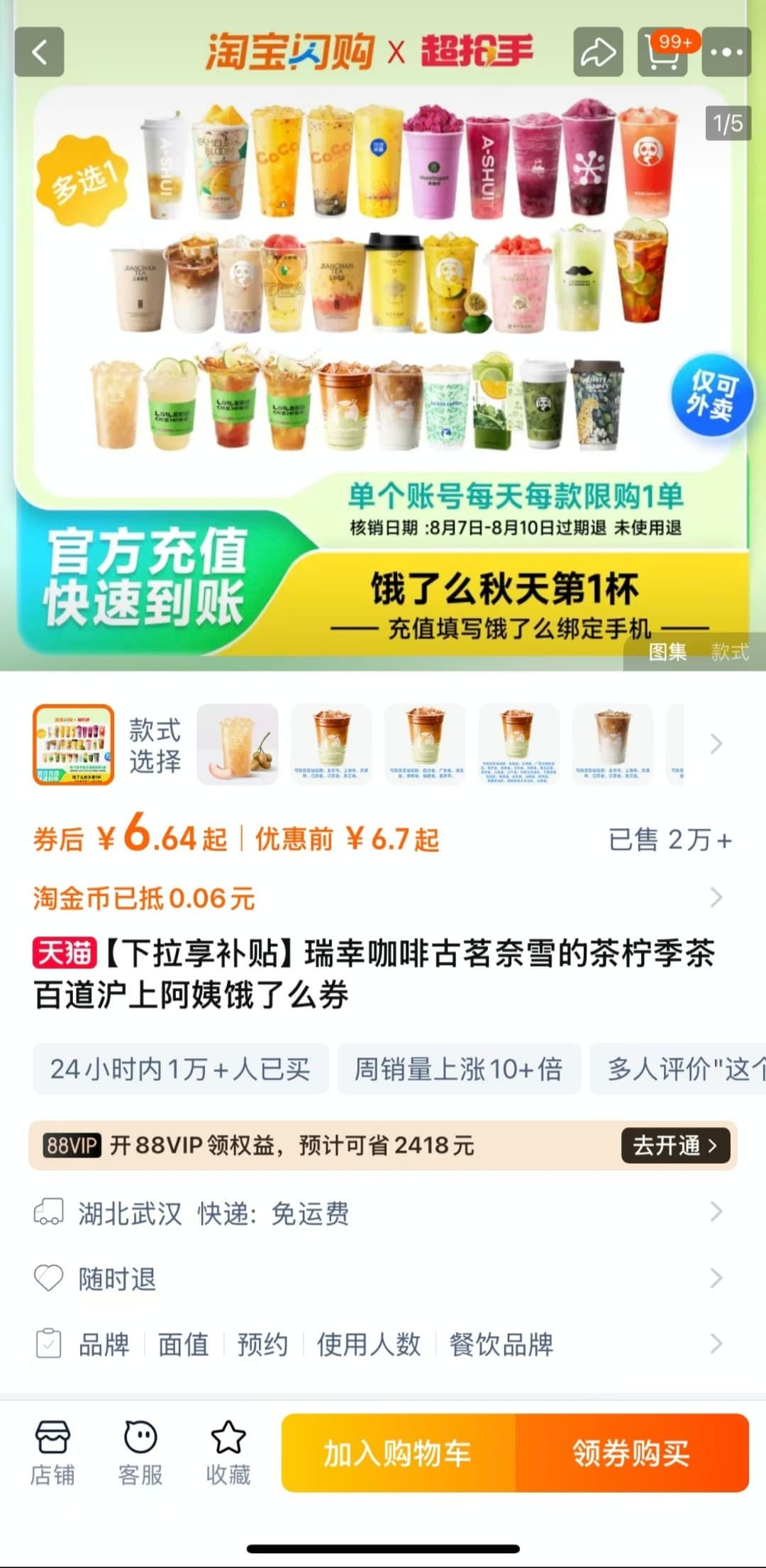Visit the 店铺 store page
Viewport: 766px width, 1568px height.
click(x=52, y=1452)
